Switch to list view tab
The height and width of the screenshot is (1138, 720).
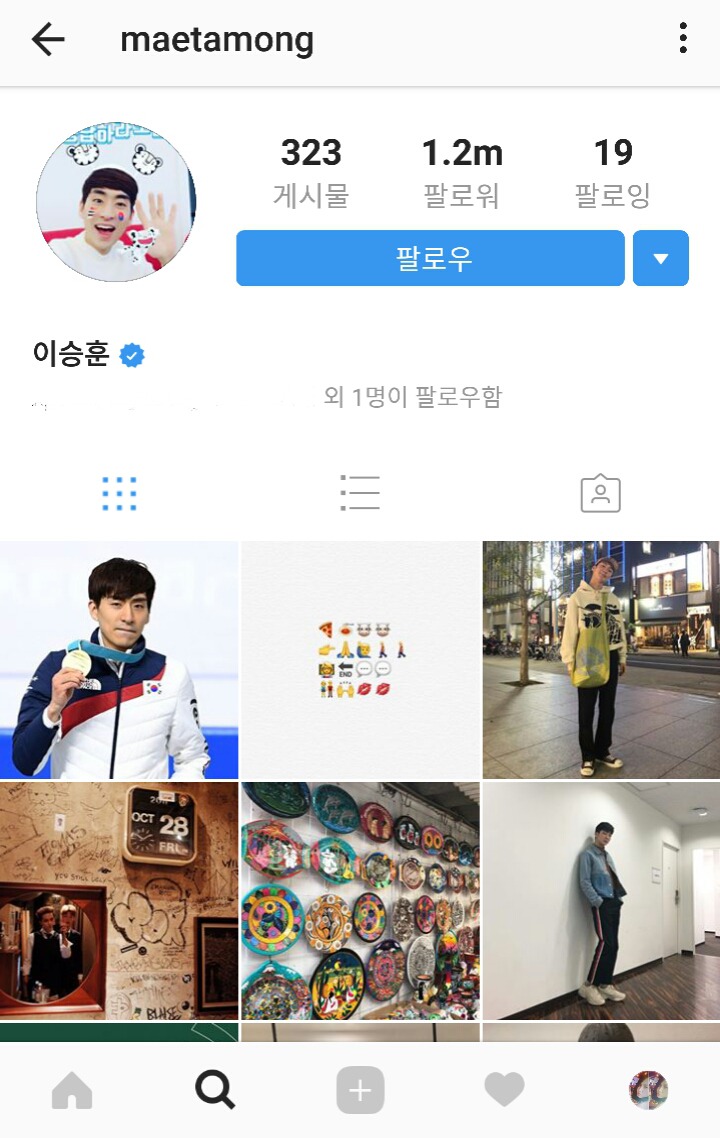click(359, 493)
